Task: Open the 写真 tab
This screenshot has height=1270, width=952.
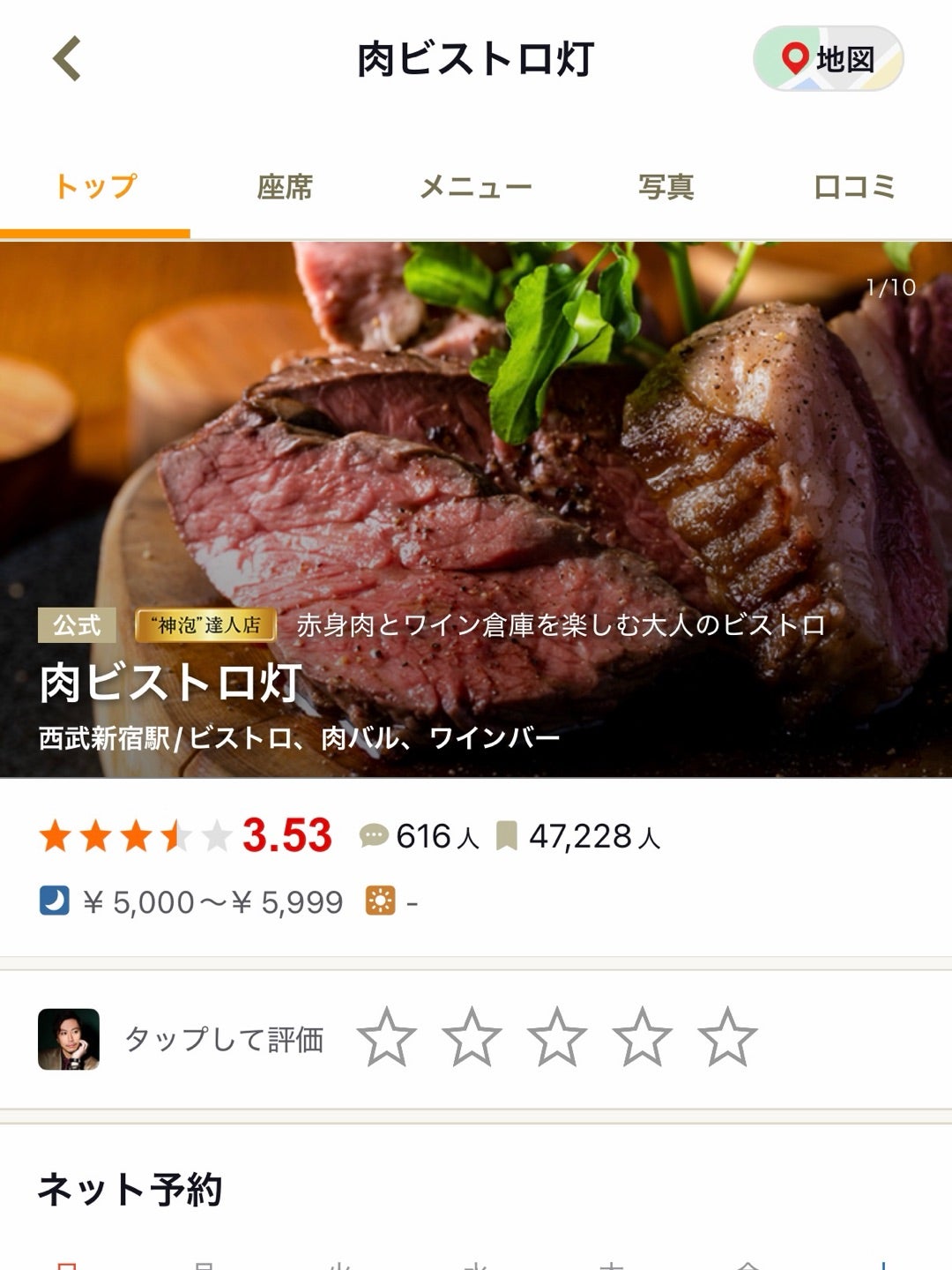Action: [666, 187]
